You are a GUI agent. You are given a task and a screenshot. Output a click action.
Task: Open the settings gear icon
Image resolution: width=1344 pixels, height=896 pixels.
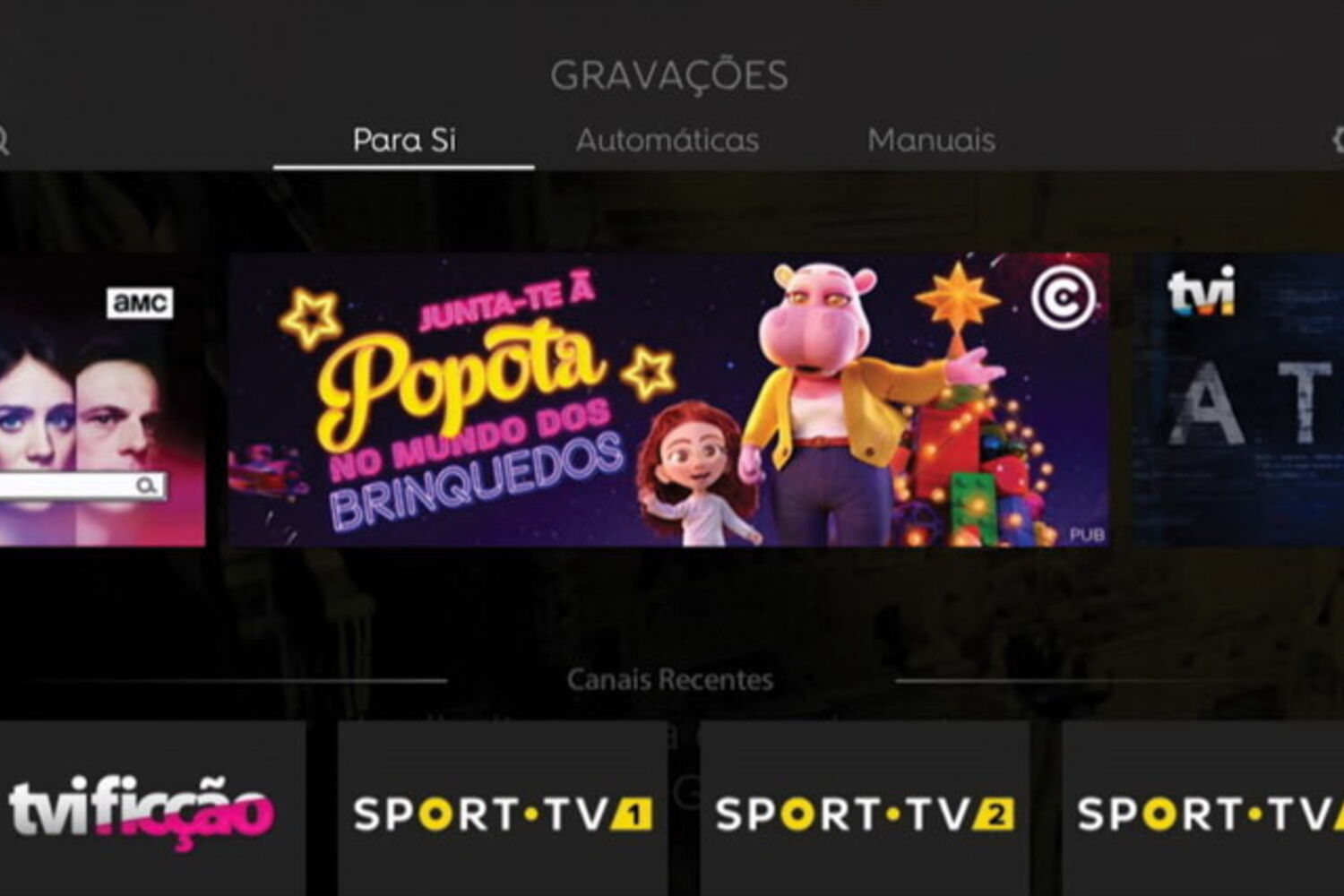tap(1338, 140)
